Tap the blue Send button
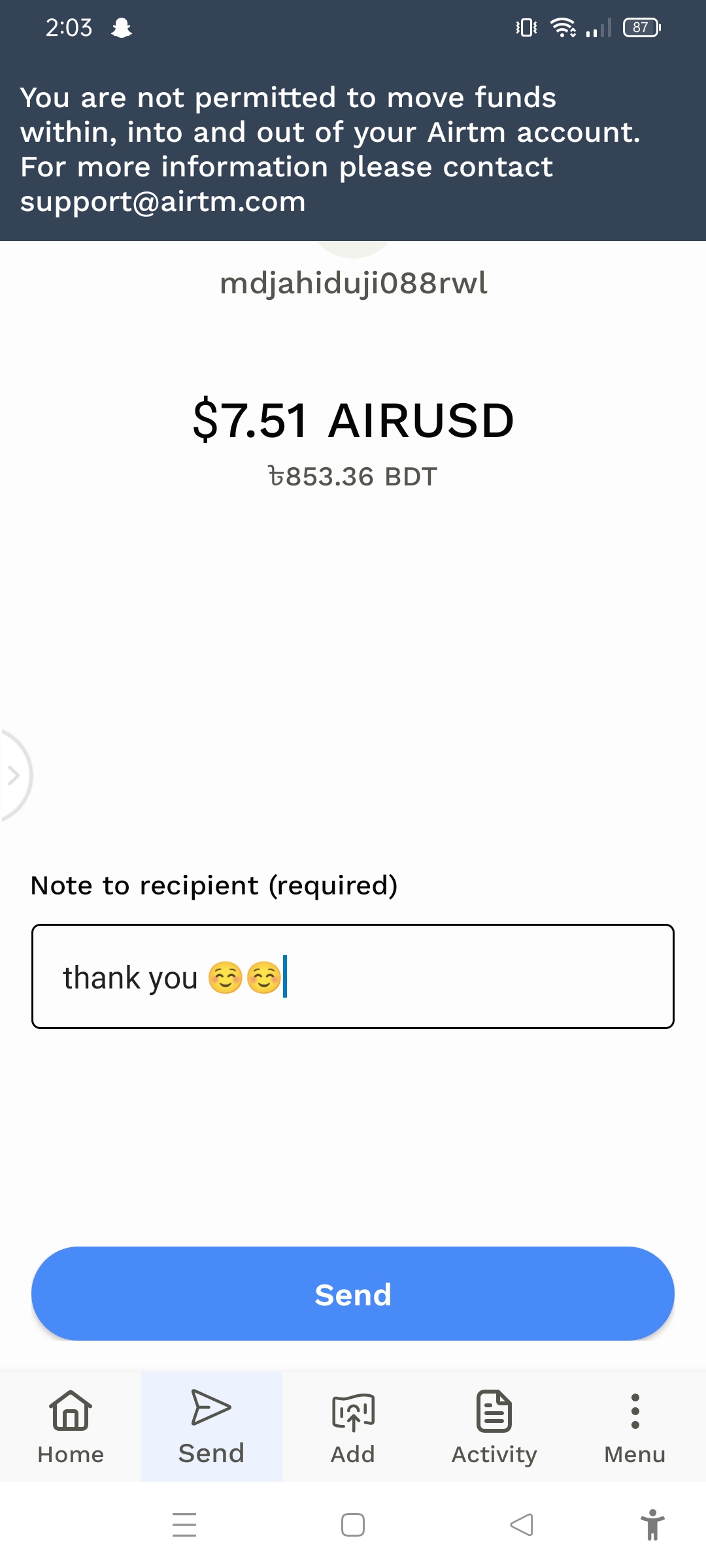Viewport: 706px width, 1568px height. pyautogui.click(x=353, y=1294)
